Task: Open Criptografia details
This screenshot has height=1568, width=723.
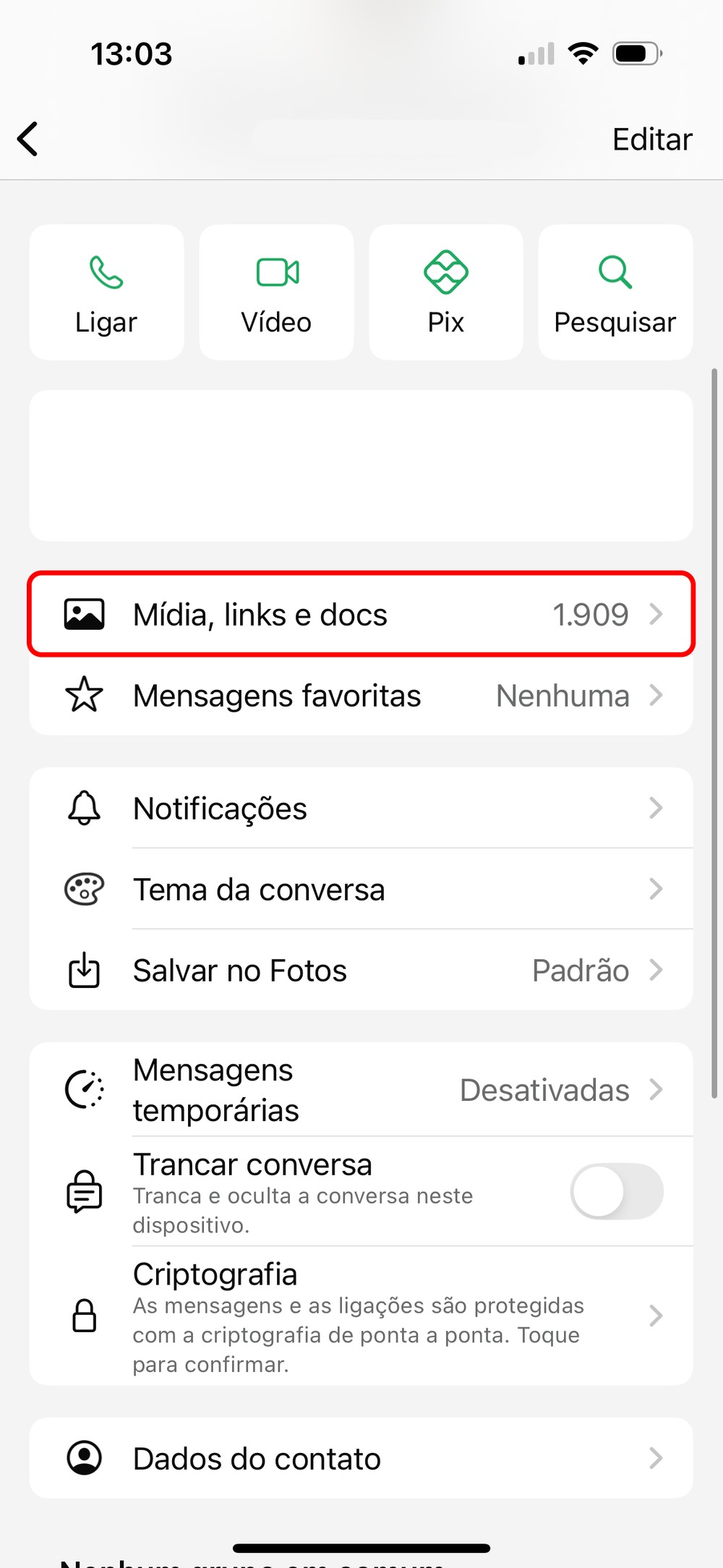Action: point(361,1316)
